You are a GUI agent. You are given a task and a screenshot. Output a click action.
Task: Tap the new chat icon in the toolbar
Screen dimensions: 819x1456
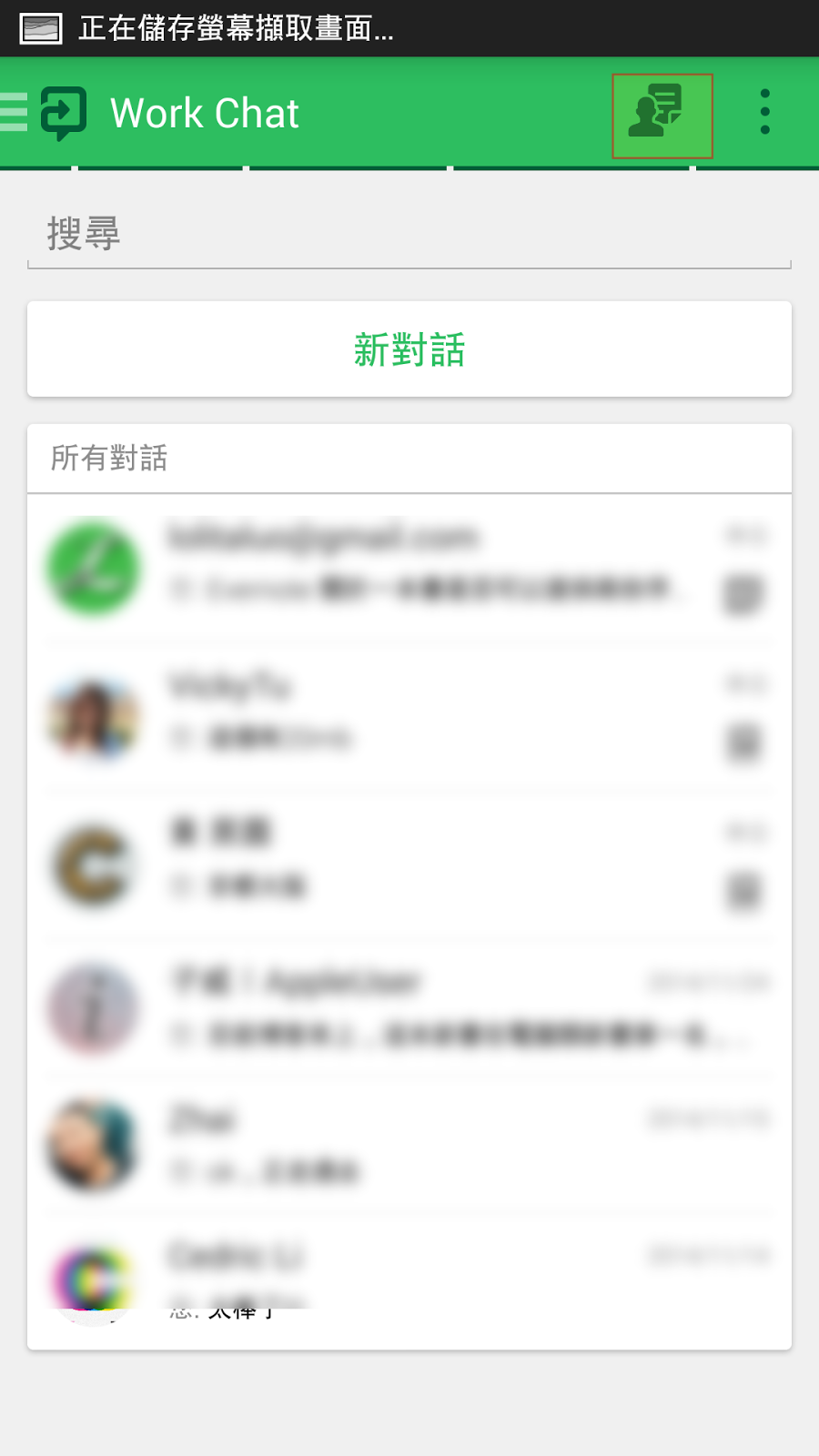coord(662,116)
